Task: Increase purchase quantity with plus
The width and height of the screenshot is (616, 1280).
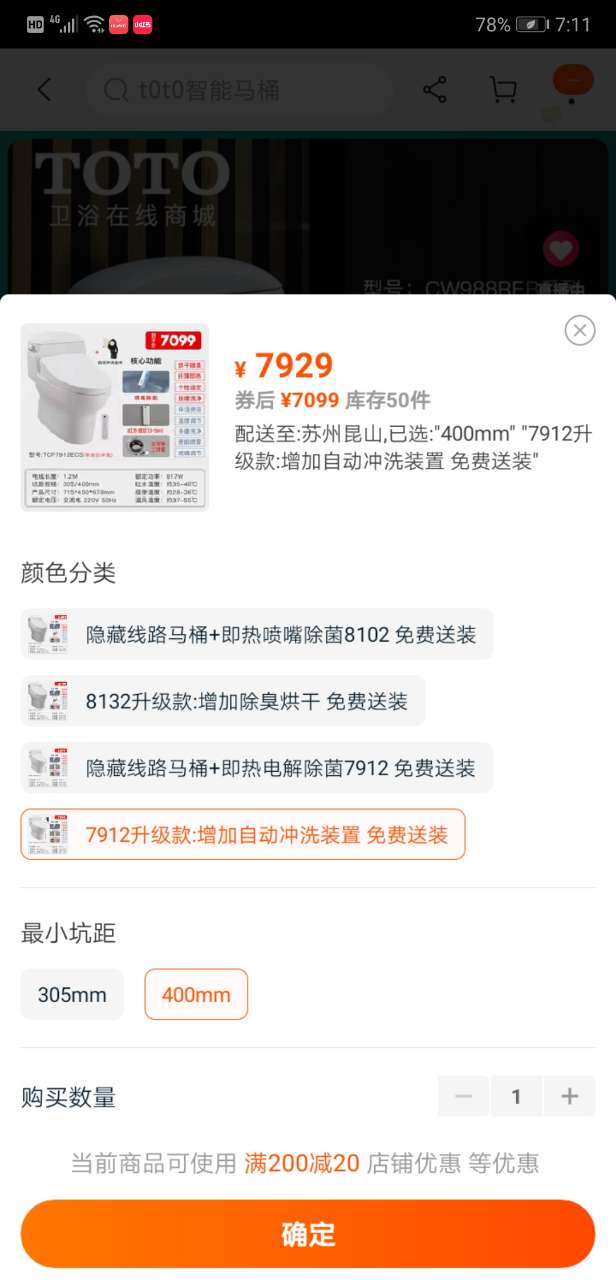Action: tap(569, 1096)
